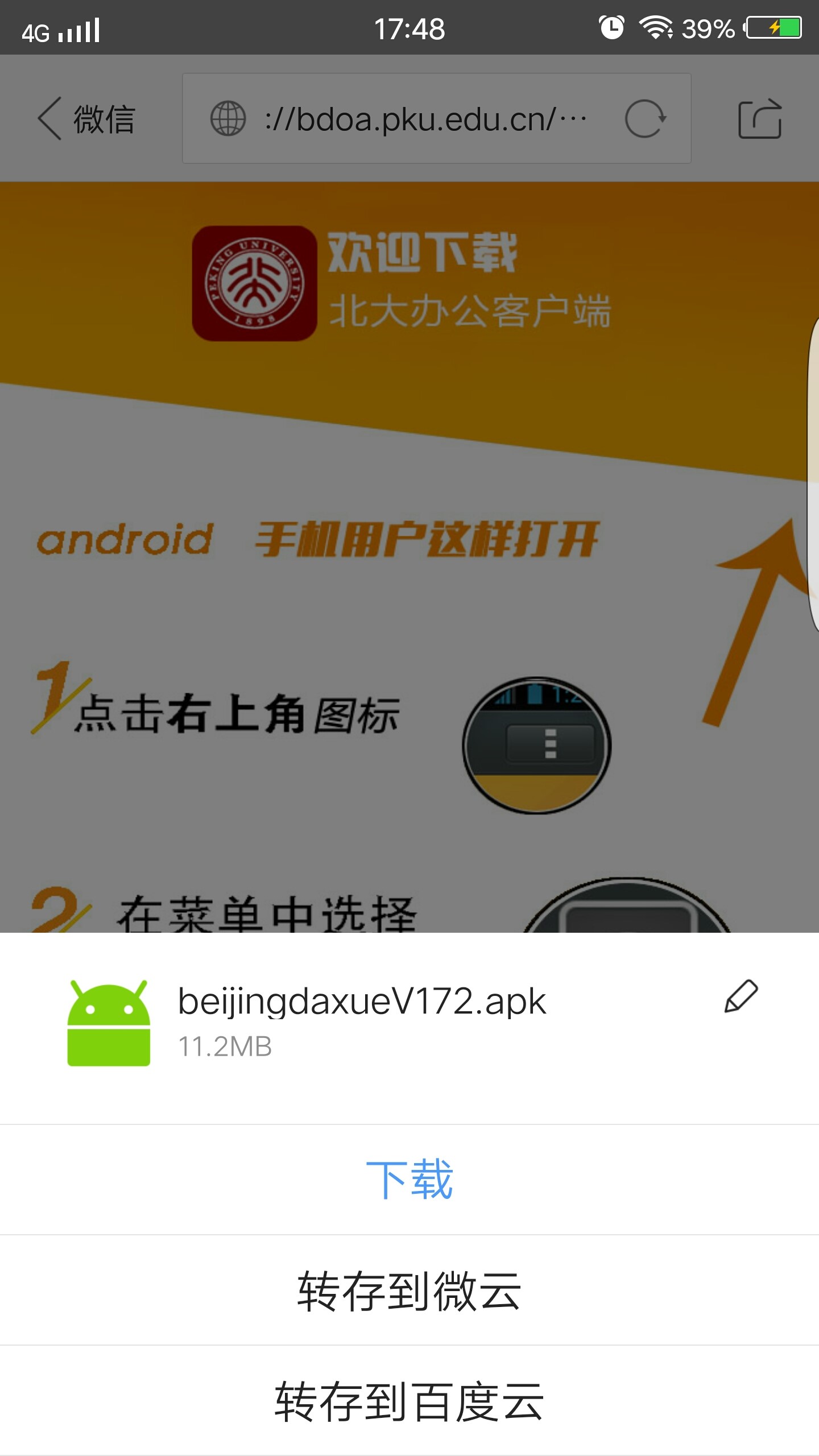Reload the page with refresh icon
The height and width of the screenshot is (1456, 819).
645,119
